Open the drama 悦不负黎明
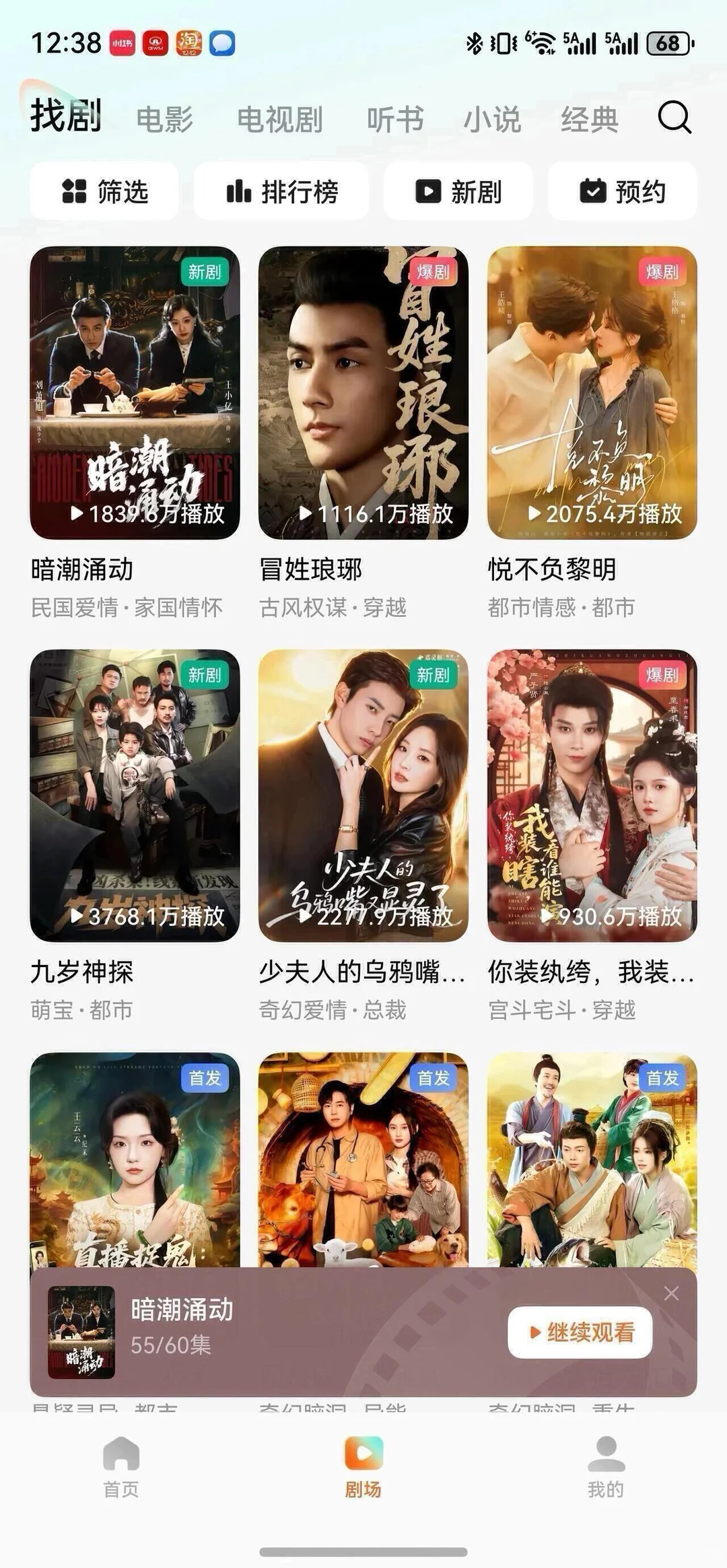The width and height of the screenshot is (727, 1568). (592, 393)
